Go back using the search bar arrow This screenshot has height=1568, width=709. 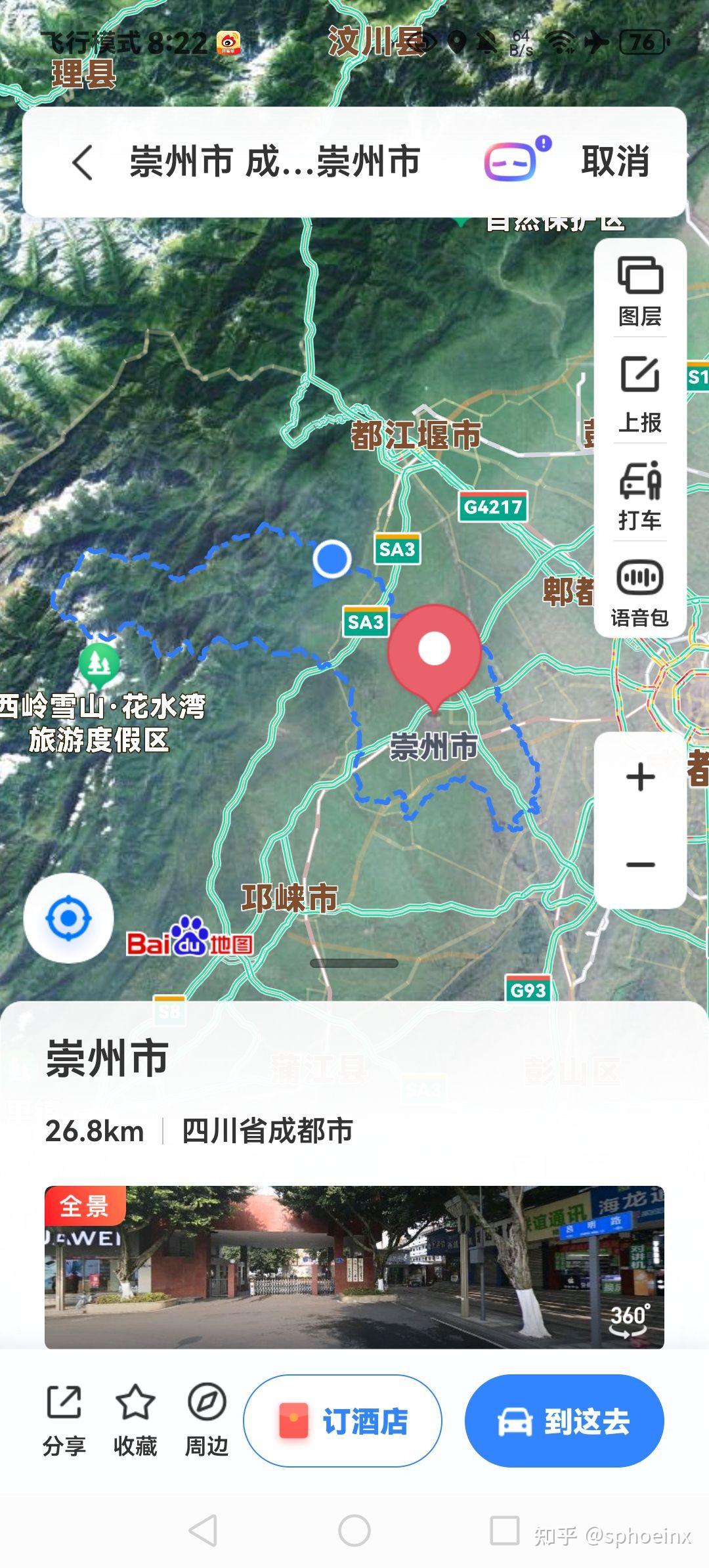point(83,162)
